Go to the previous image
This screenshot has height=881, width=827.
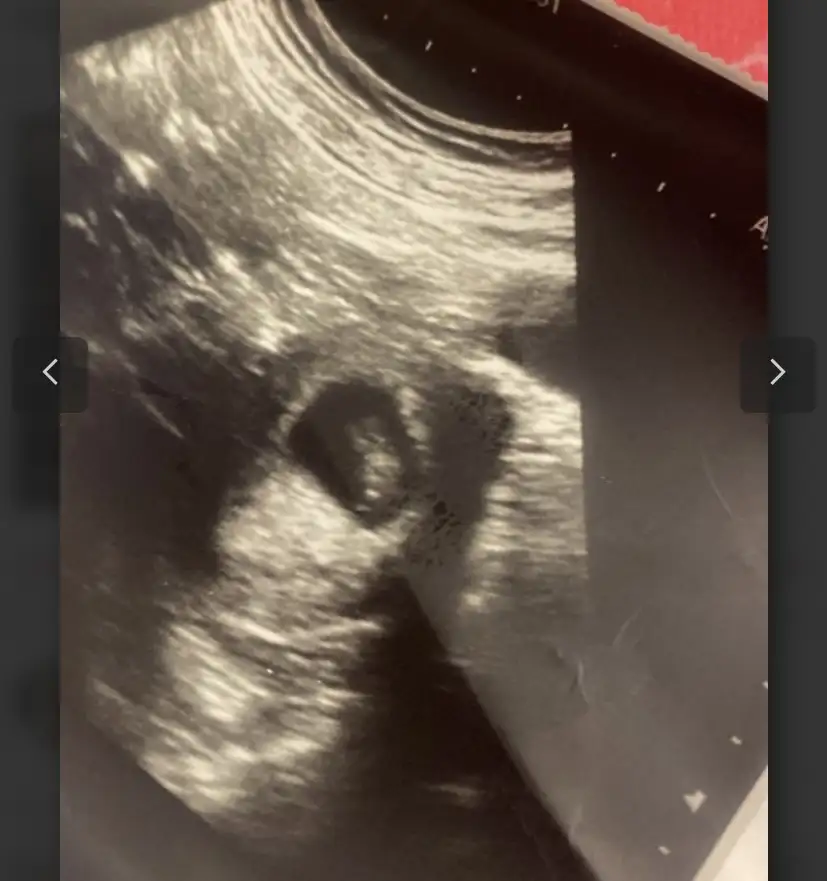[50, 373]
